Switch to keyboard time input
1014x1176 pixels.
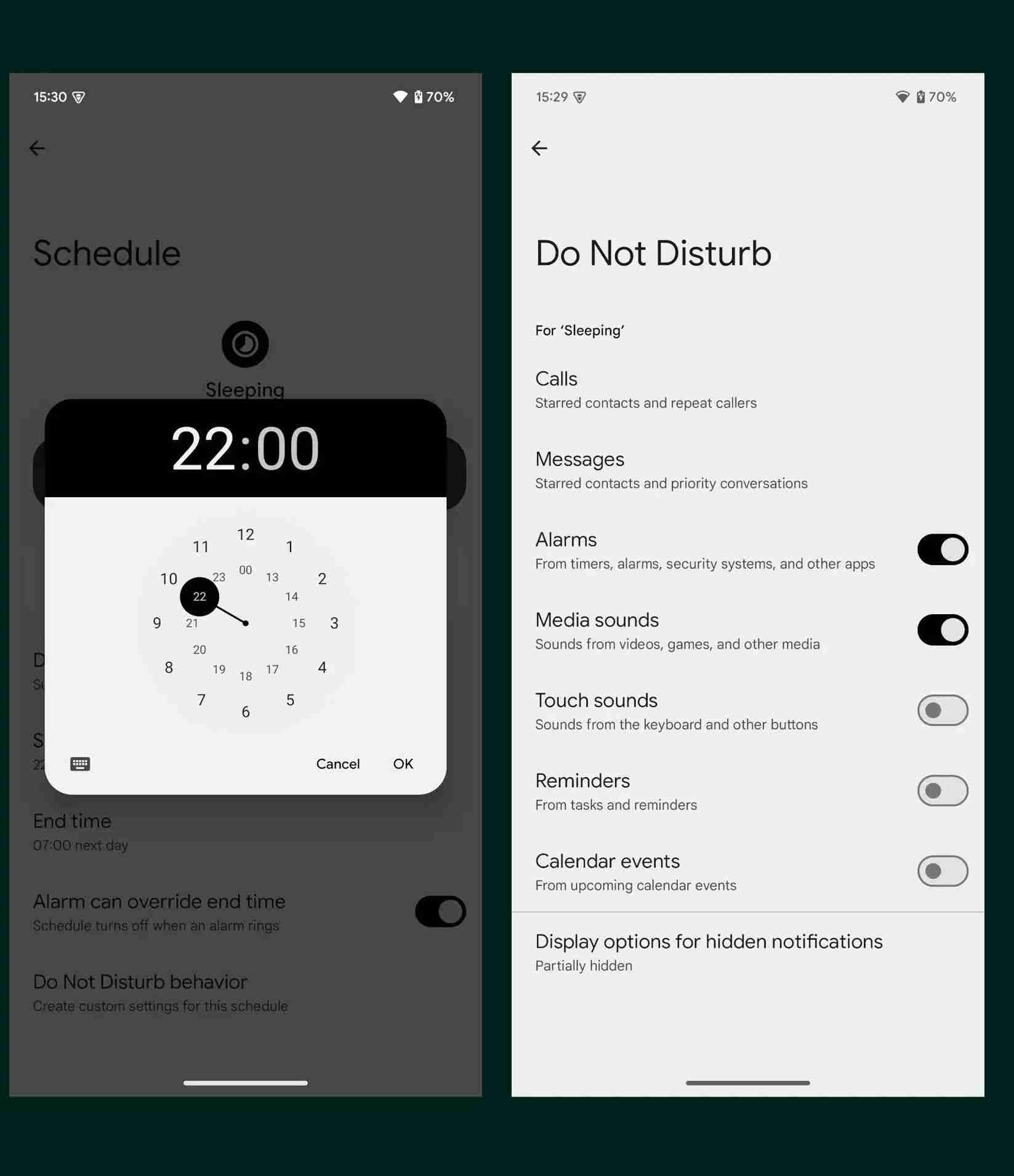coord(80,764)
